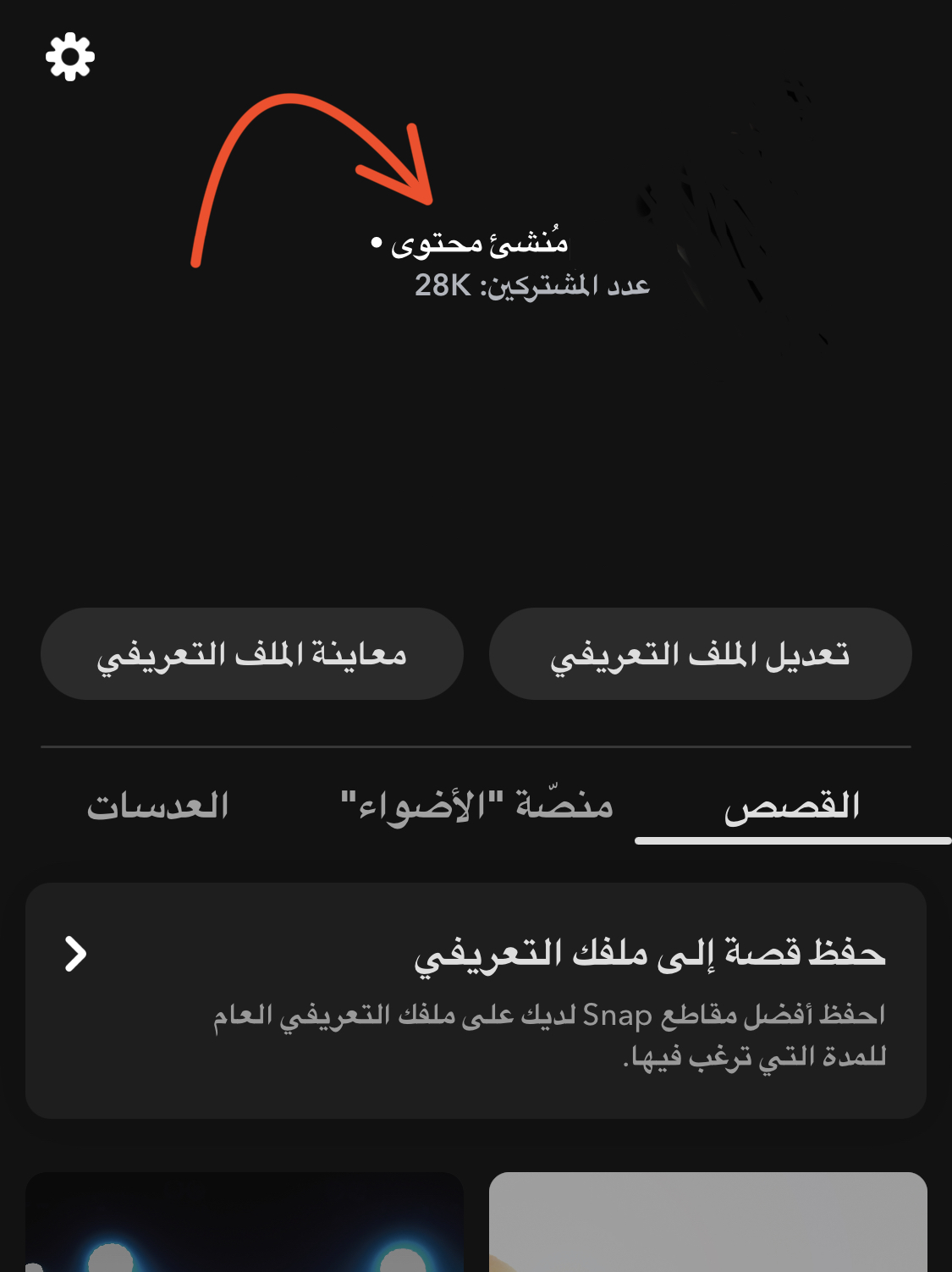Open the gray story thumbnail
Screen dimensions: 952x1272
[707, 1221]
